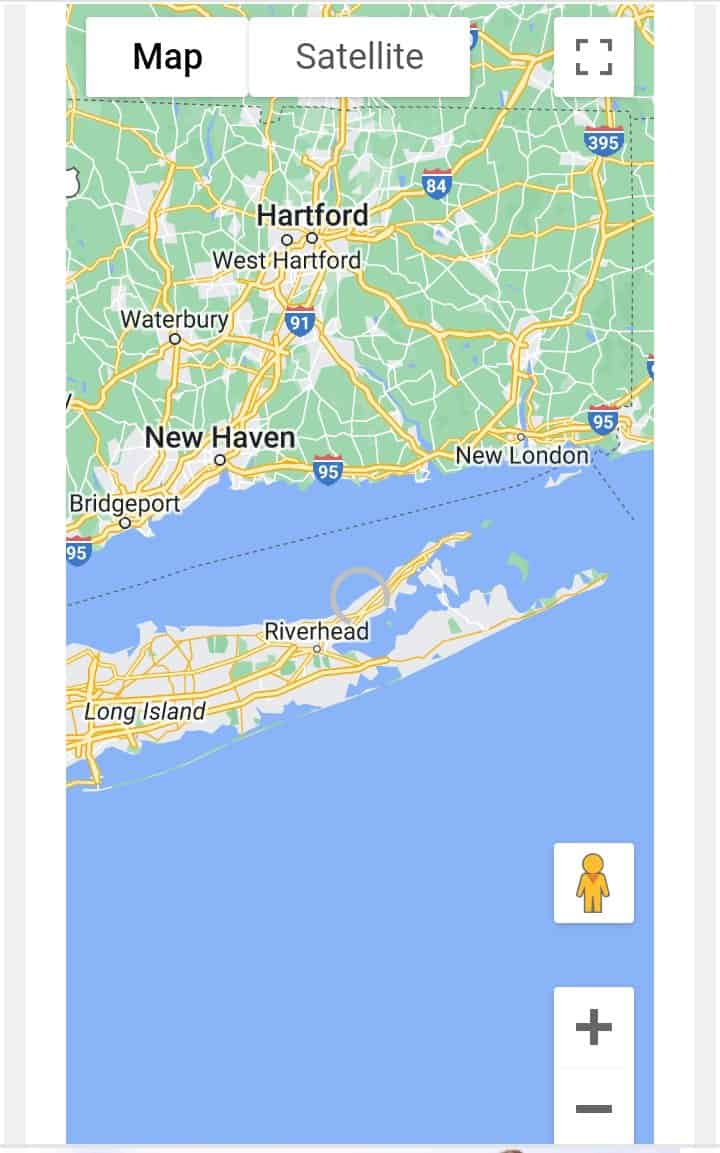Tap the Street View pegman icon
The width and height of the screenshot is (720, 1153).
tap(593, 883)
